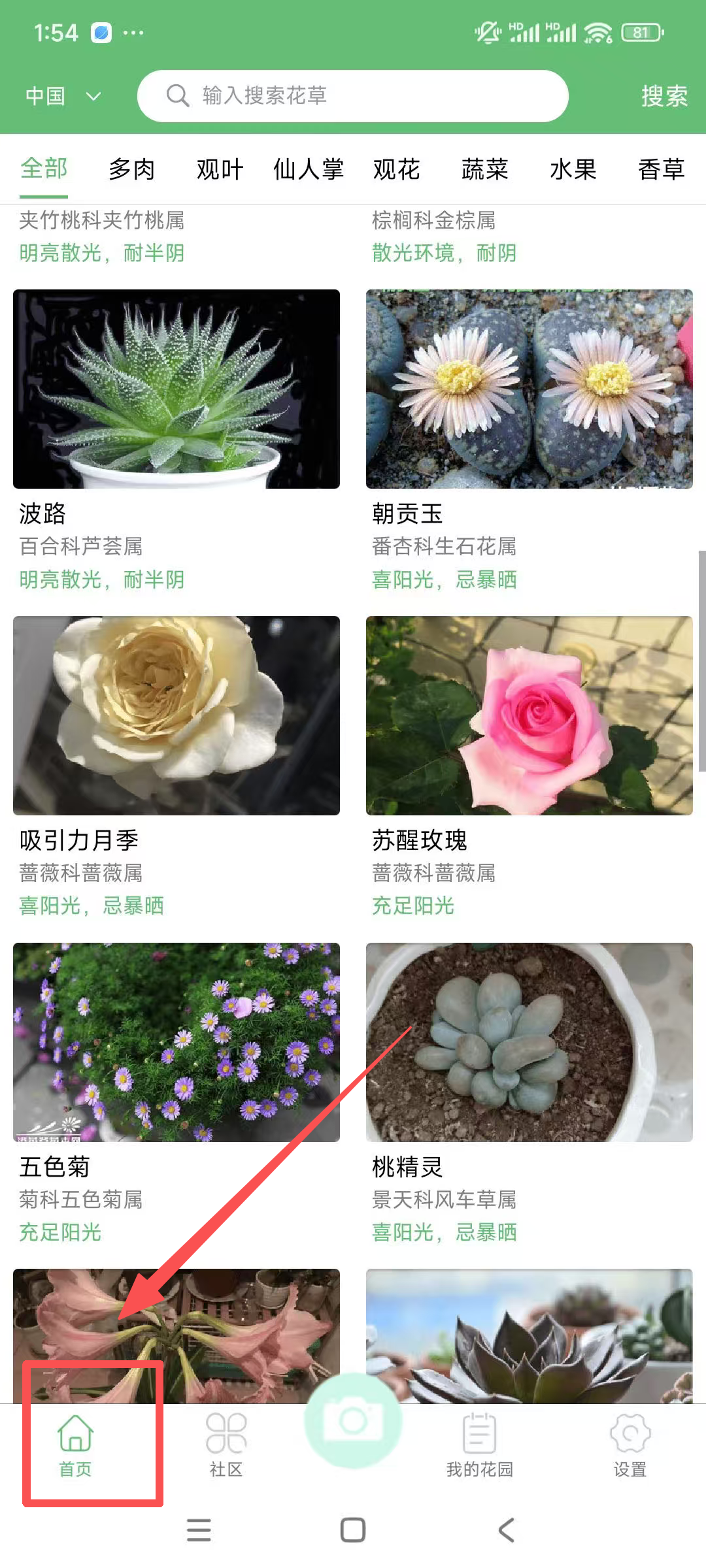Show the 水果 category
The height and width of the screenshot is (1568, 706).
point(573,169)
